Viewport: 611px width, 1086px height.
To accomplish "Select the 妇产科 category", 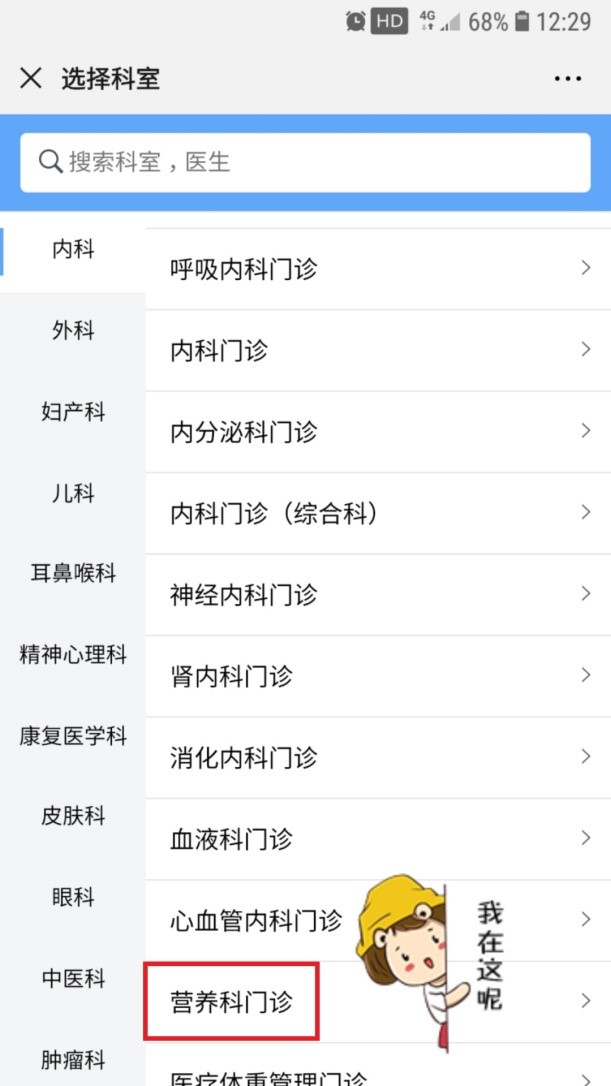I will [x=73, y=413].
